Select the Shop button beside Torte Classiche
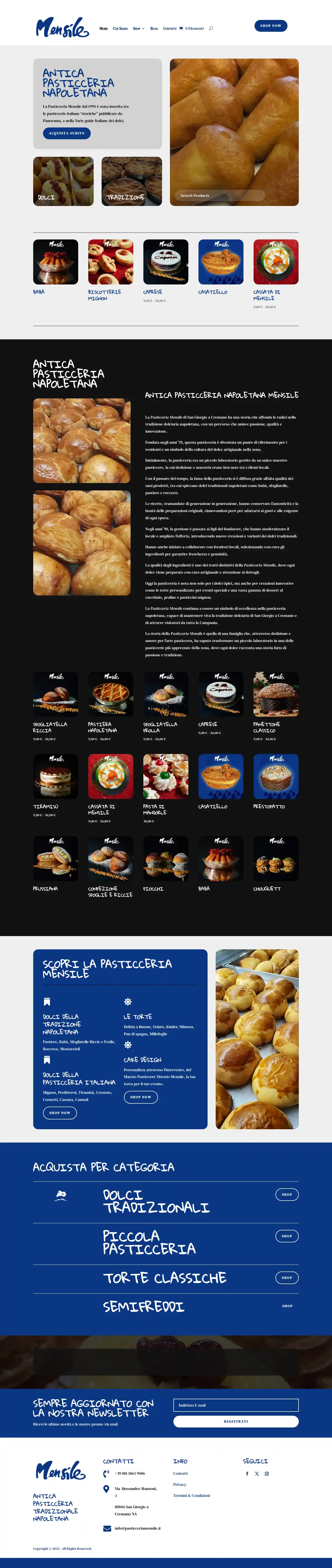 point(287,1277)
